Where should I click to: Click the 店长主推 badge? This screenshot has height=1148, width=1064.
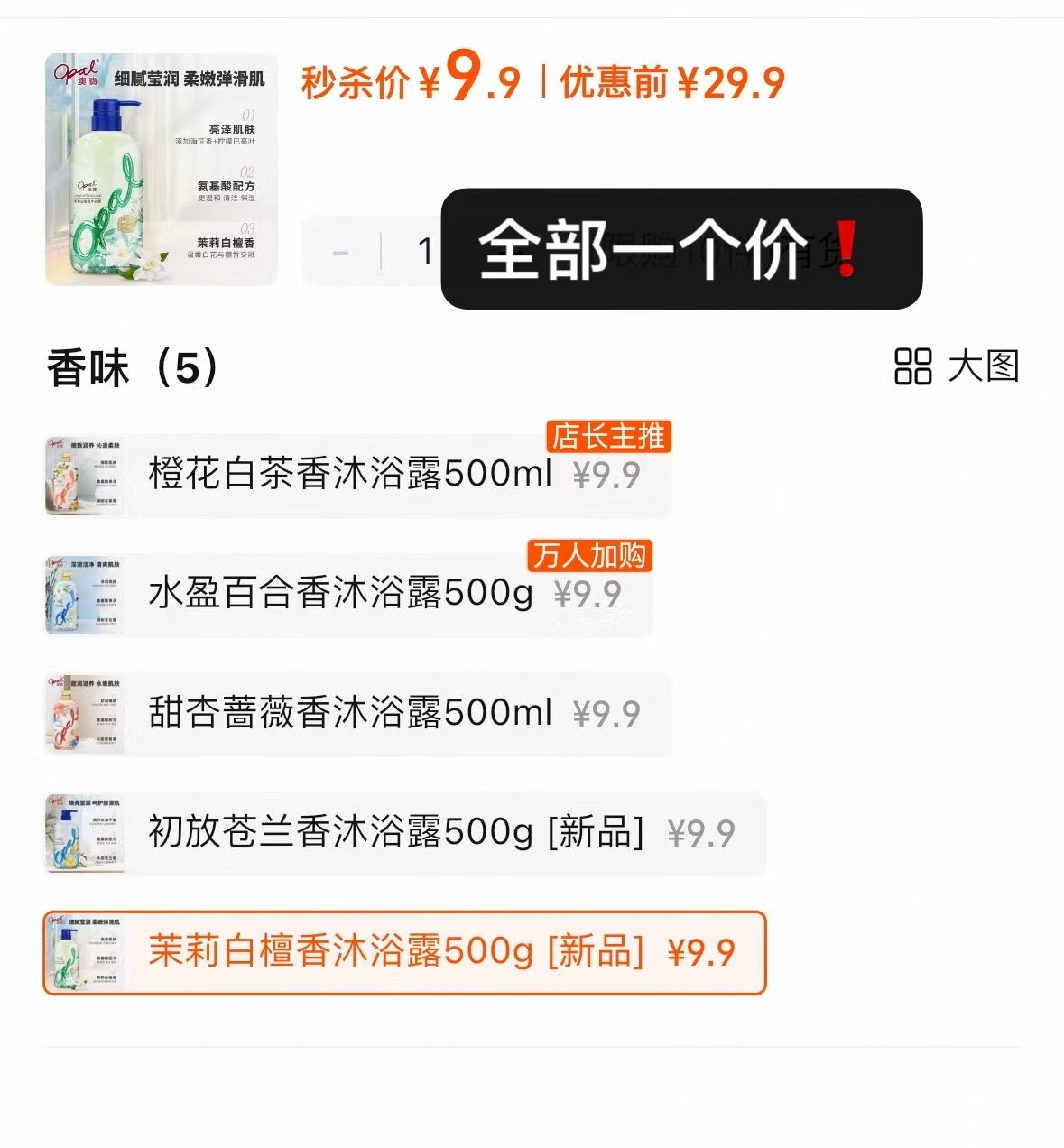tap(610, 436)
